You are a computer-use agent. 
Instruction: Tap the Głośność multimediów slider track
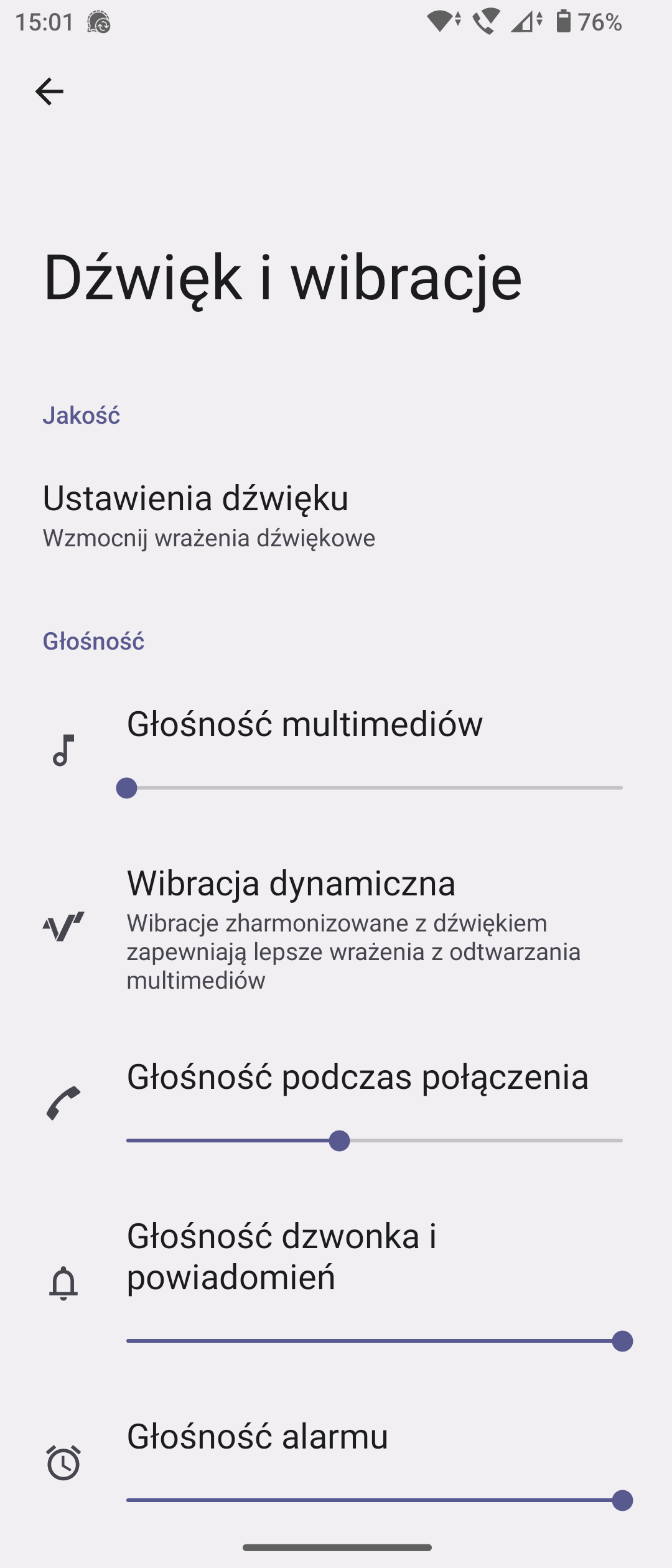374,788
